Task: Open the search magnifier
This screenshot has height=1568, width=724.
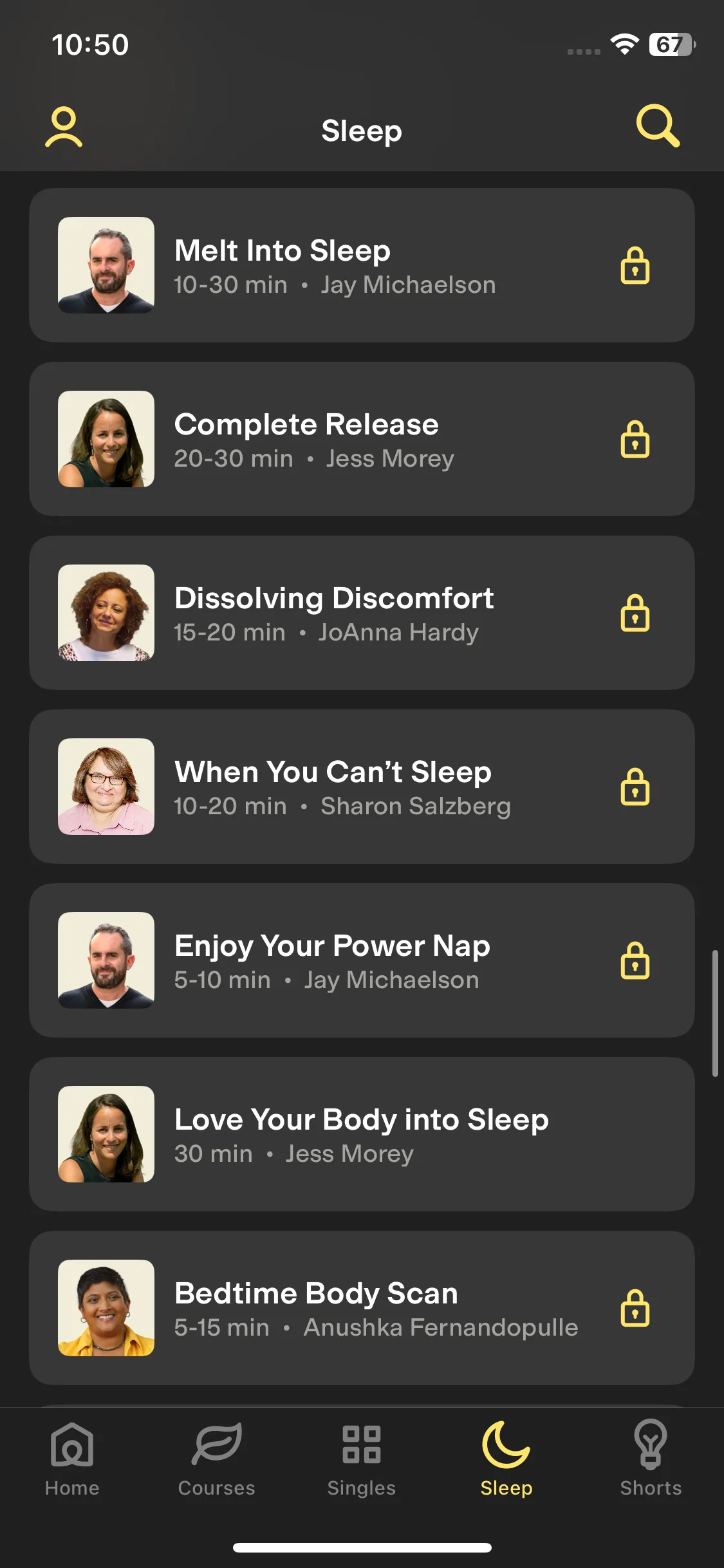Action: pos(657,126)
